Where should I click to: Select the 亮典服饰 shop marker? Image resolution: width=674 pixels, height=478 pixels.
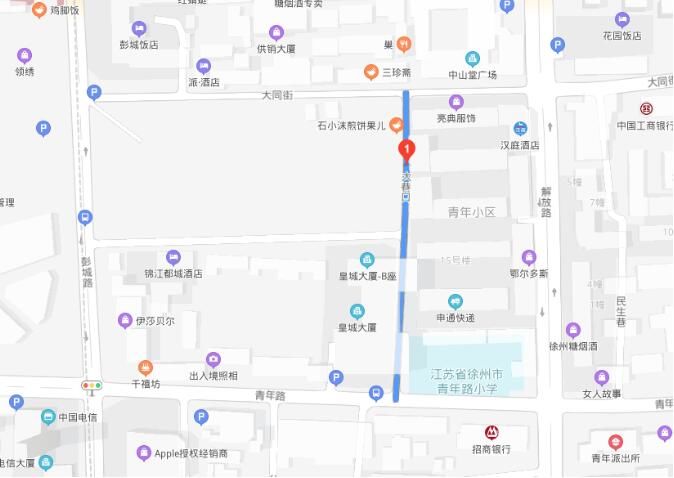point(456,102)
